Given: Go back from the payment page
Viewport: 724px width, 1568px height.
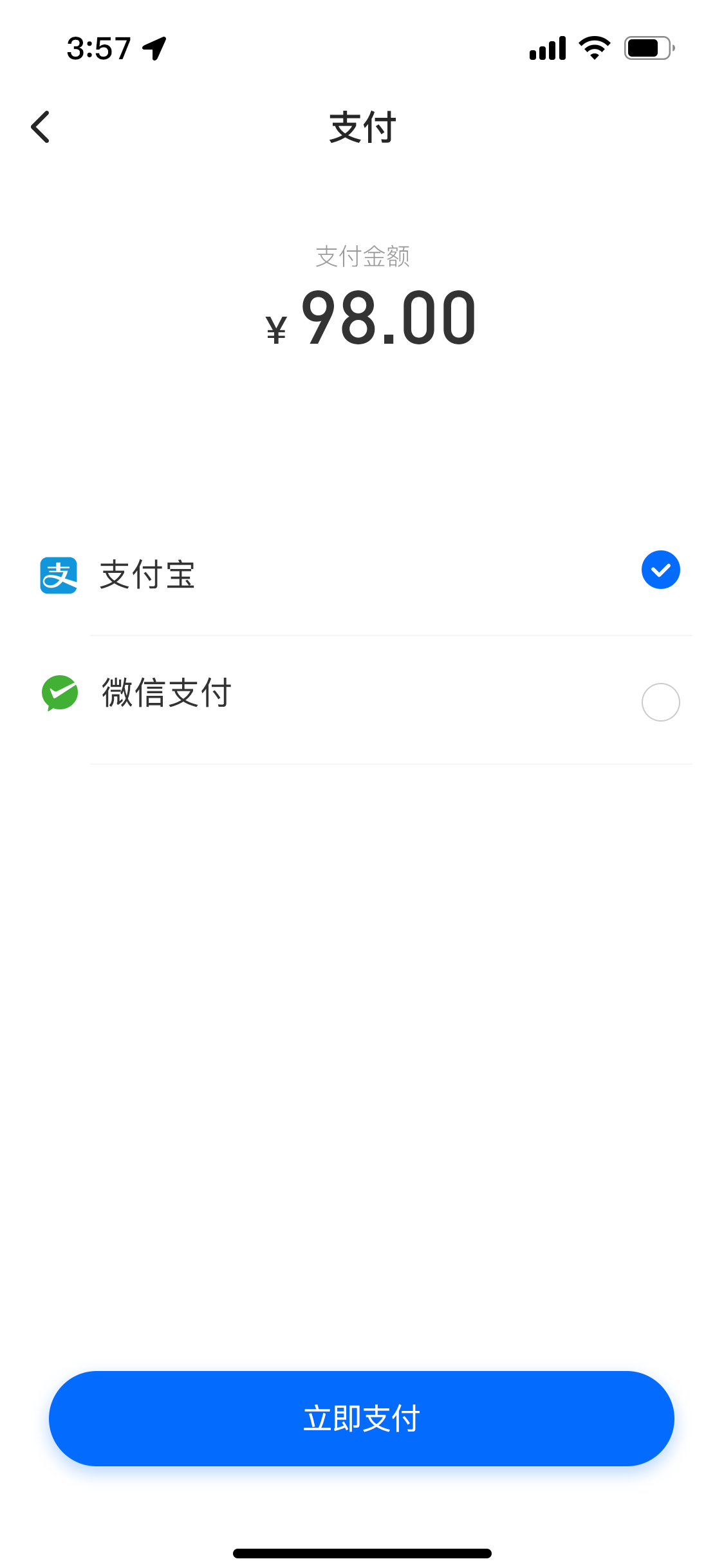Looking at the screenshot, I should (x=41, y=127).
